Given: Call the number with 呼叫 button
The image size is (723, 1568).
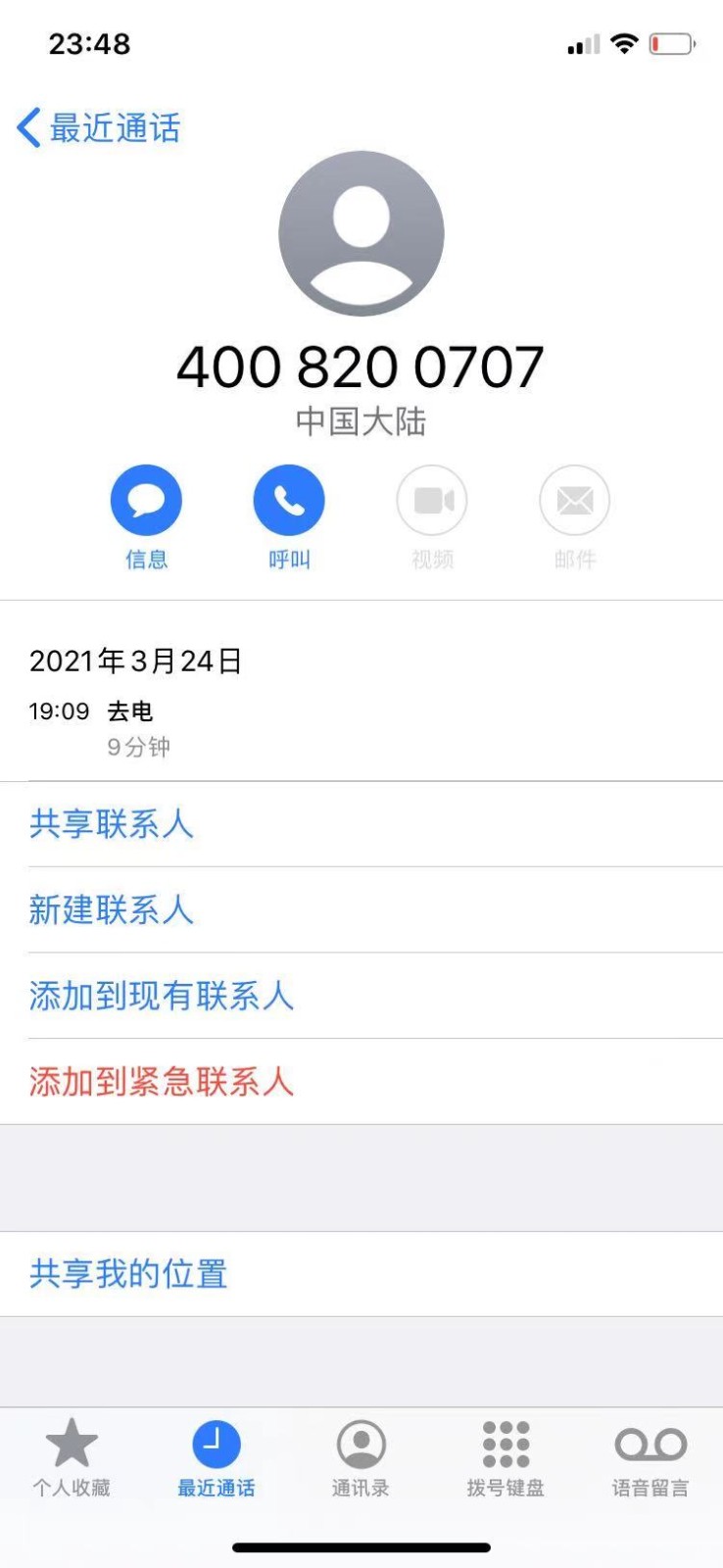Looking at the screenshot, I should [x=289, y=501].
